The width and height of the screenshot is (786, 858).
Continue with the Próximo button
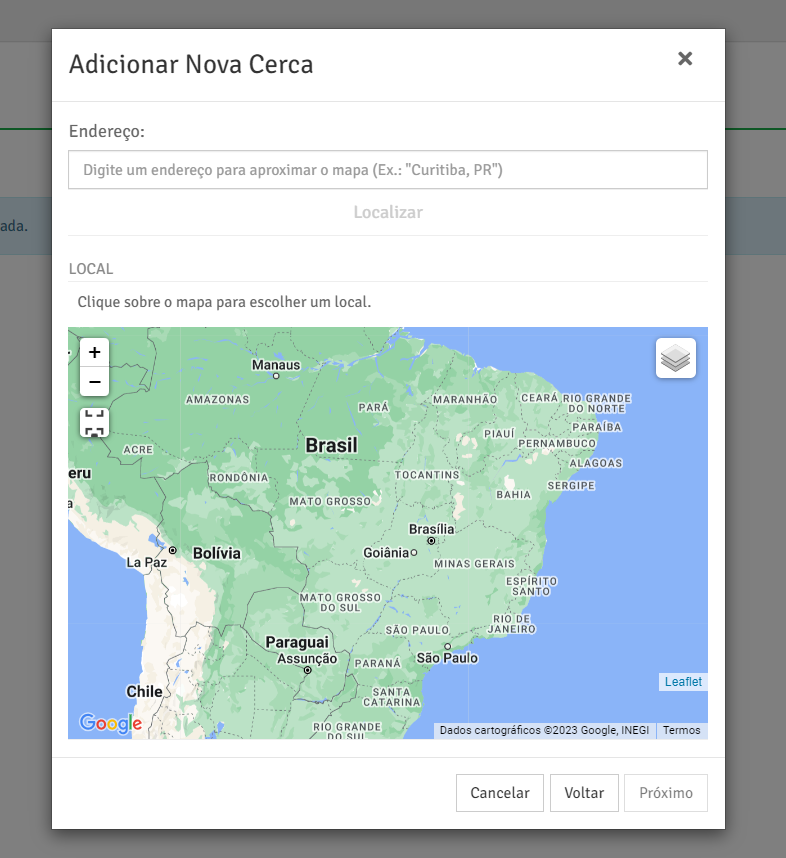coord(666,793)
